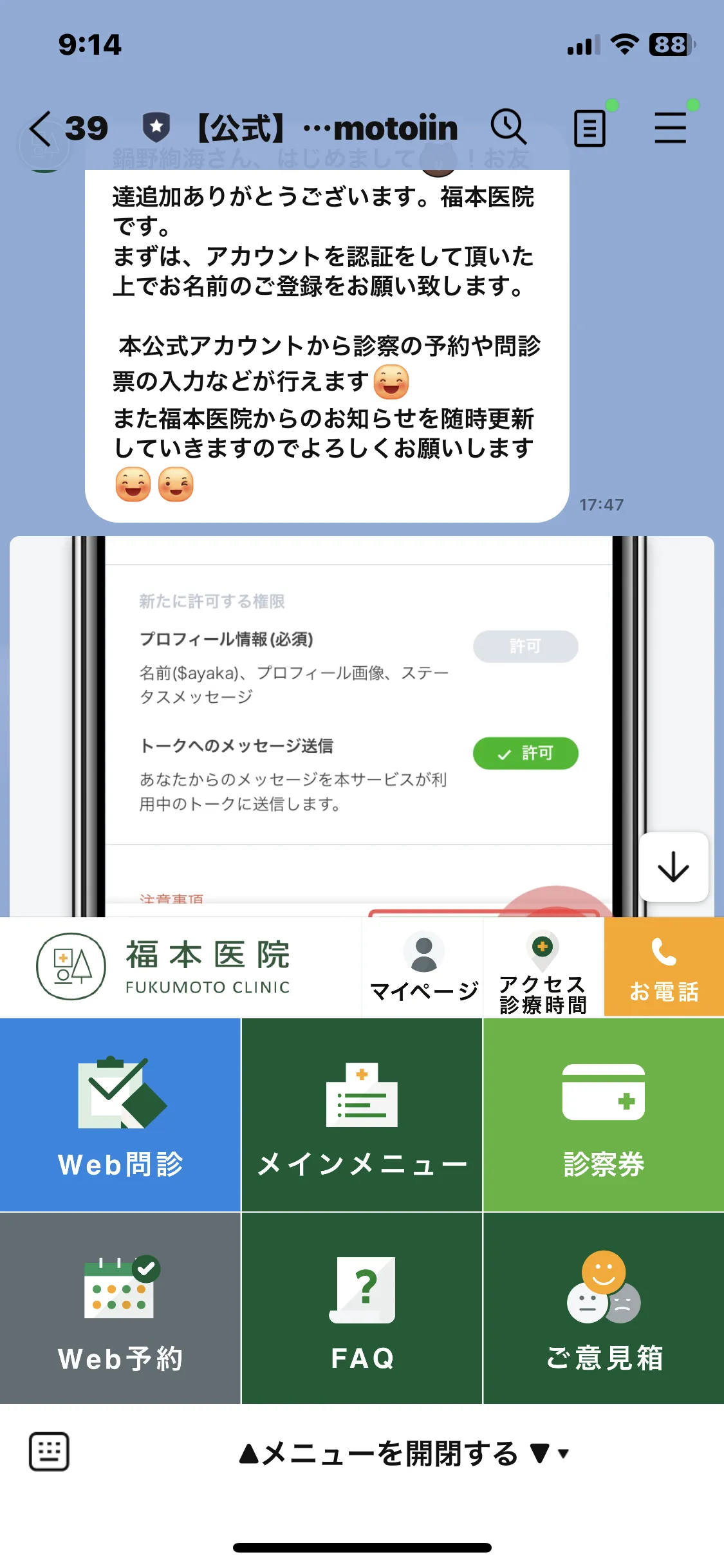The image size is (724, 1568).
Task: Start a Web予約 booking
Action: 120,1308
